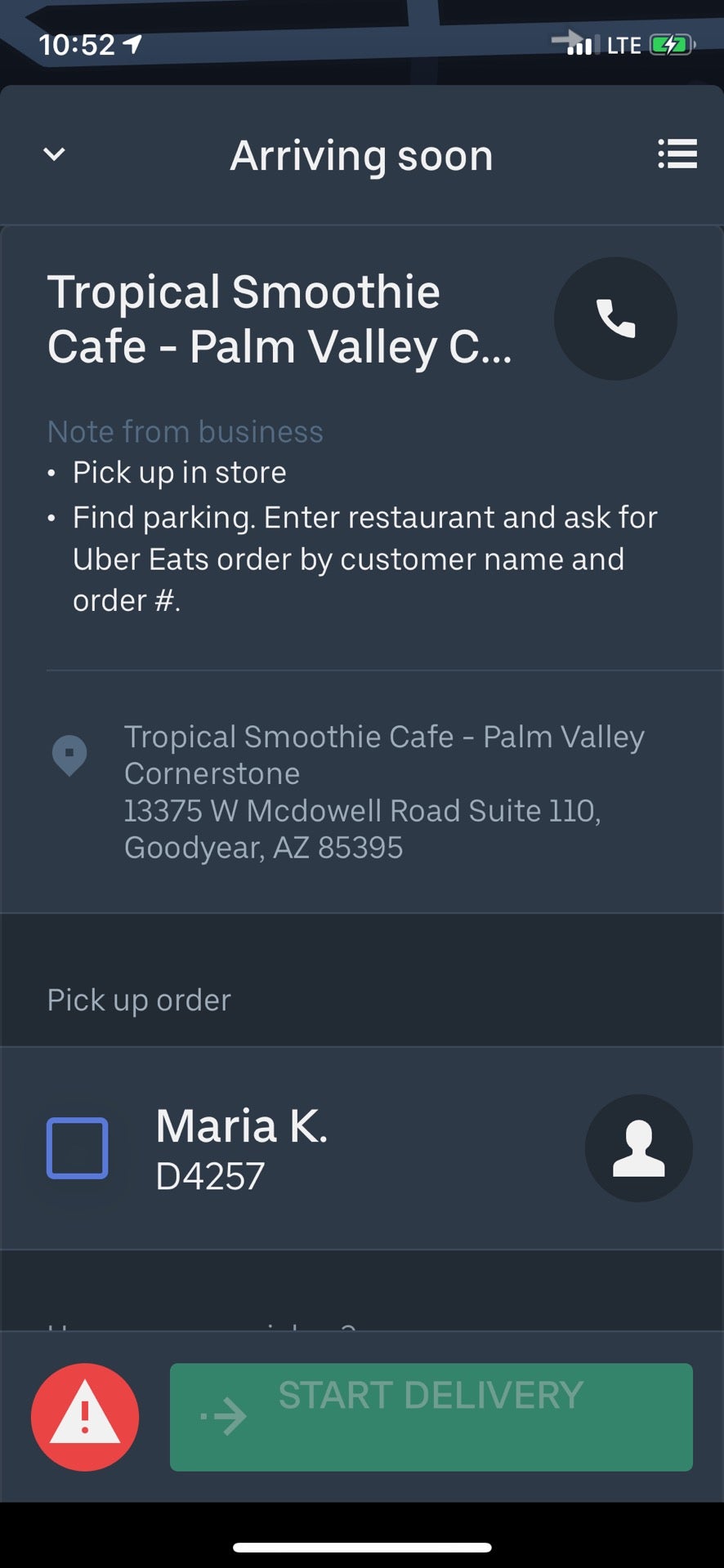The width and height of the screenshot is (724, 1568).
Task: Tap the Note from business label
Action: pos(185,431)
